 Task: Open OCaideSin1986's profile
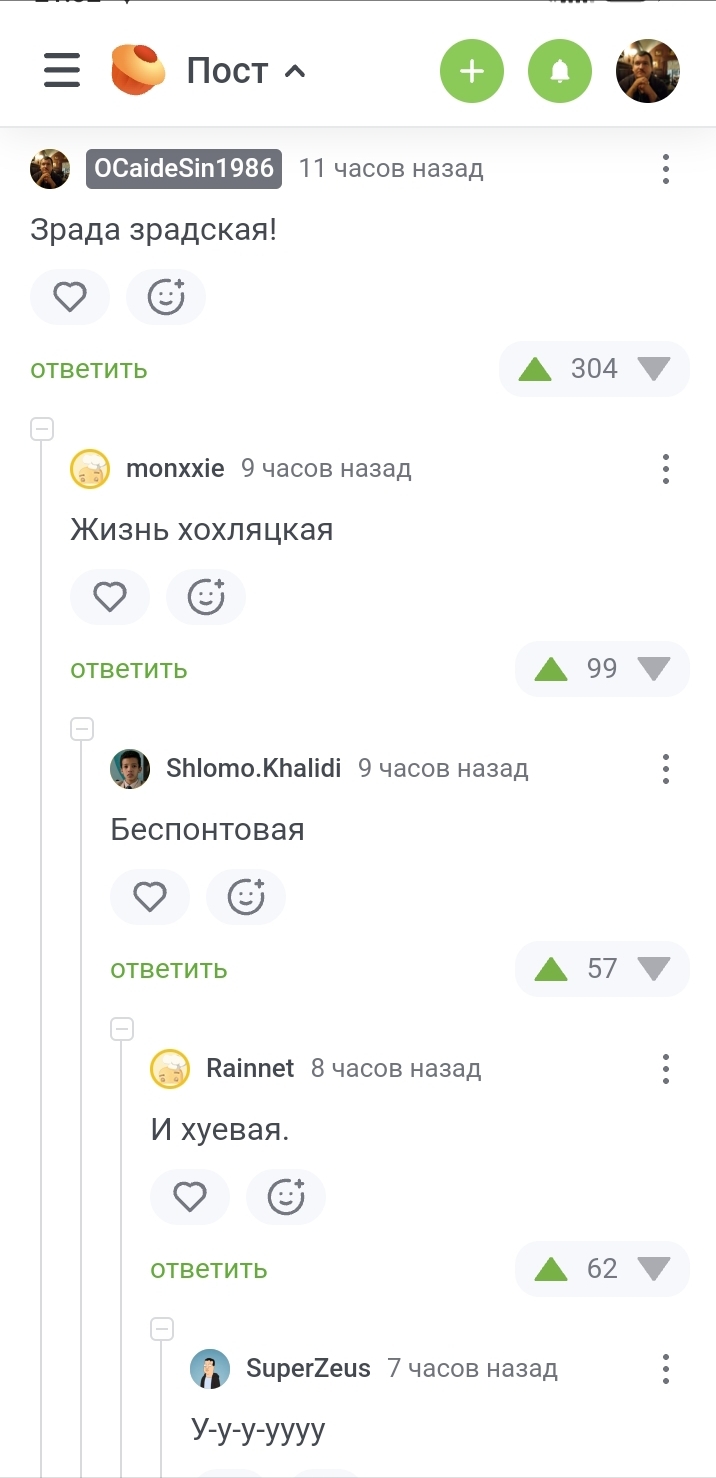click(x=184, y=168)
